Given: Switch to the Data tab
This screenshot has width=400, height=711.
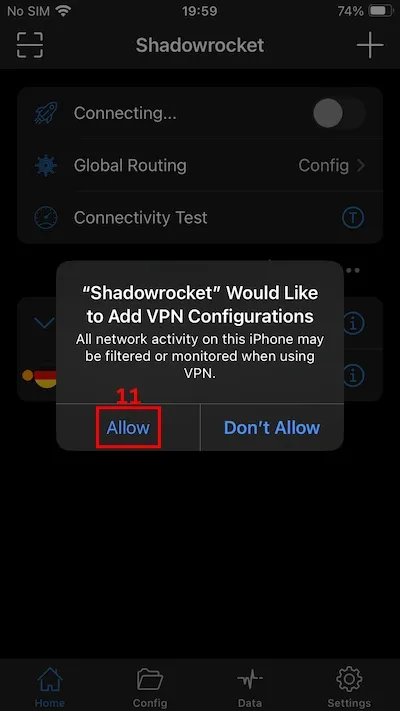Looking at the screenshot, I should [x=250, y=687].
